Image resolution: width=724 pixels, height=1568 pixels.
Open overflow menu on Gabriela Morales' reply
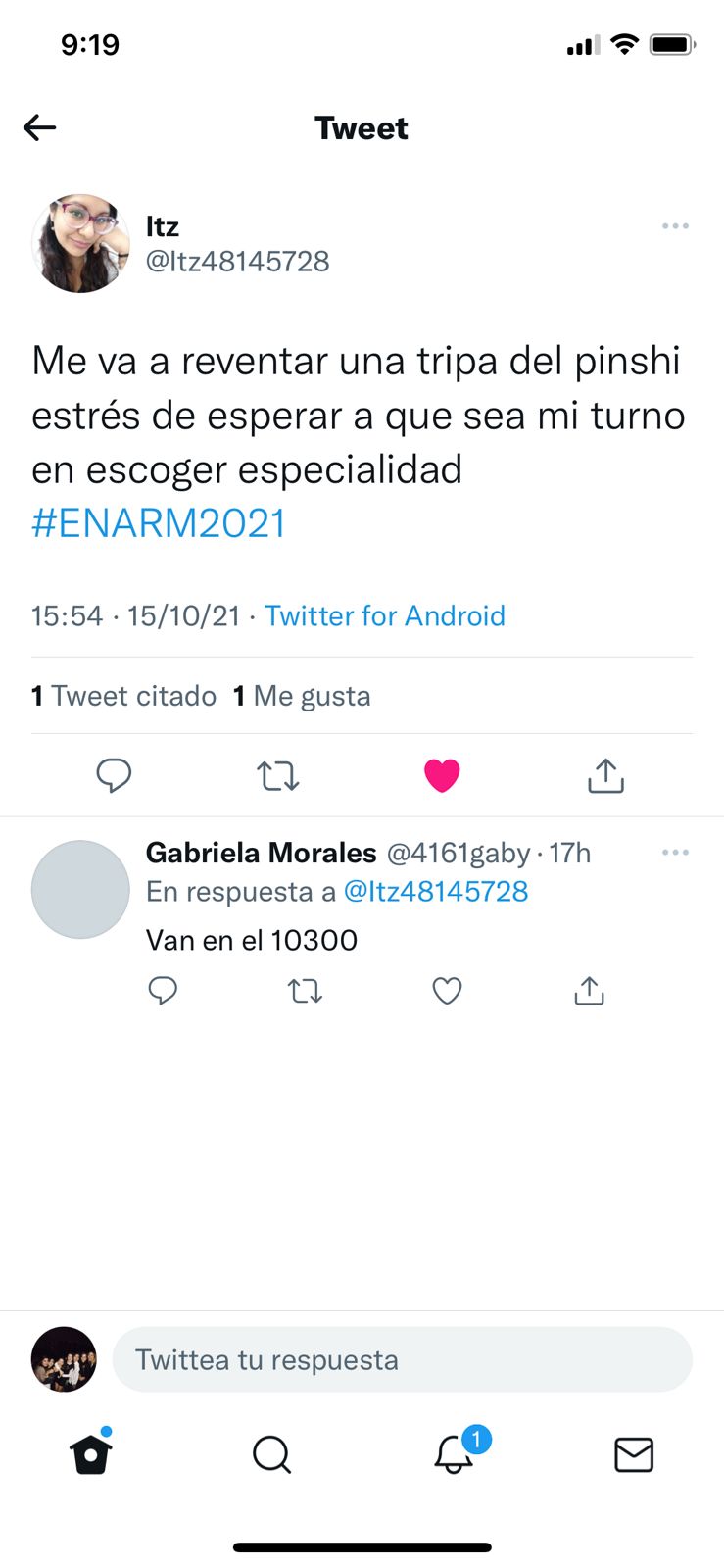coord(675,853)
